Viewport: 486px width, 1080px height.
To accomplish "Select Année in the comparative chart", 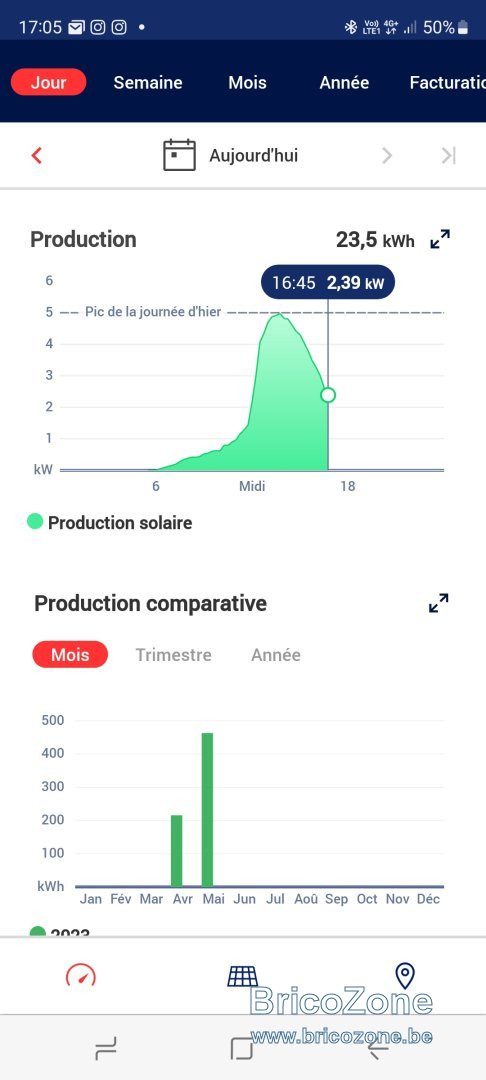I will (x=276, y=654).
